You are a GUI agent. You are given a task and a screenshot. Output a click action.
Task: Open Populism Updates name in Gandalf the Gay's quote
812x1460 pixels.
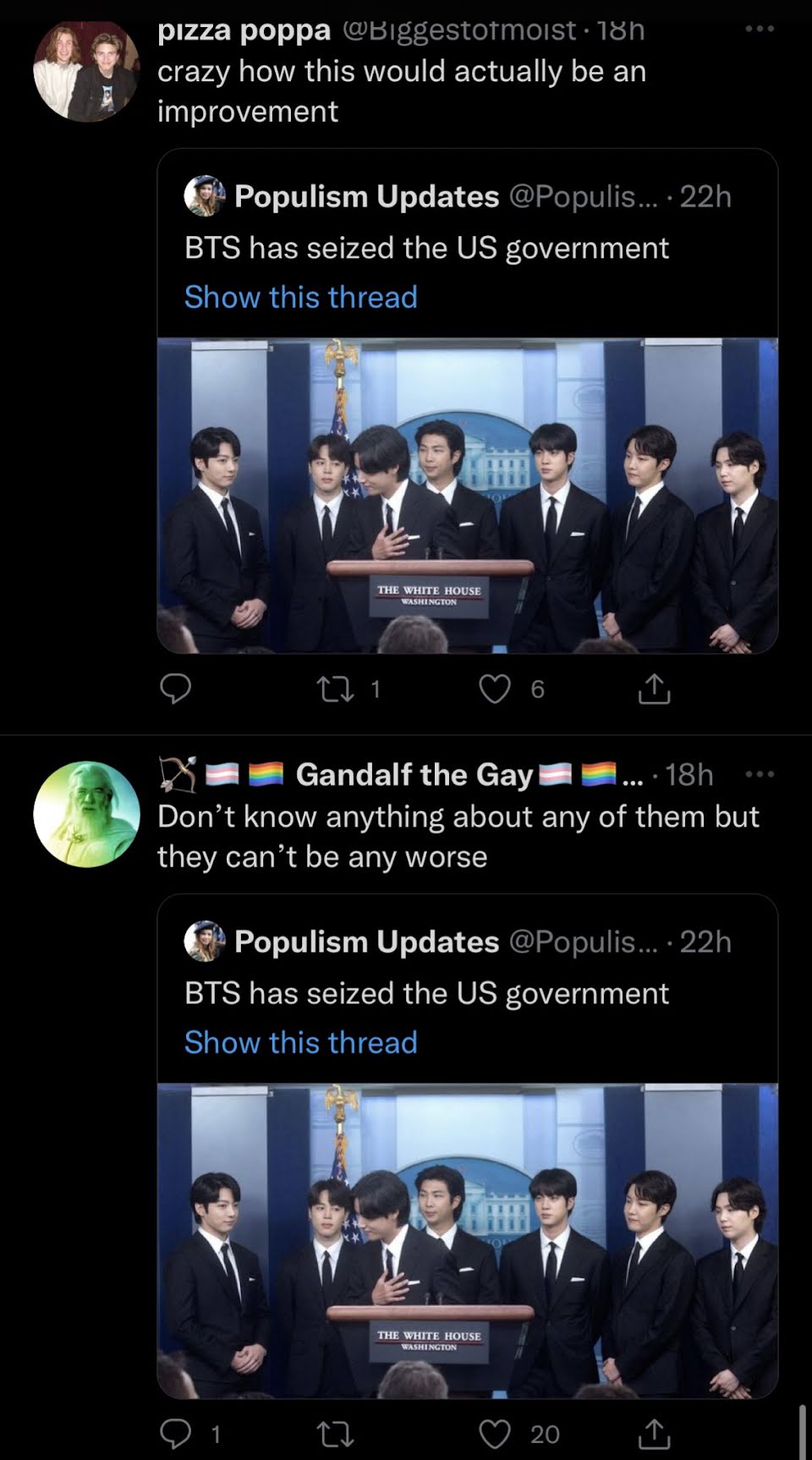coord(366,941)
